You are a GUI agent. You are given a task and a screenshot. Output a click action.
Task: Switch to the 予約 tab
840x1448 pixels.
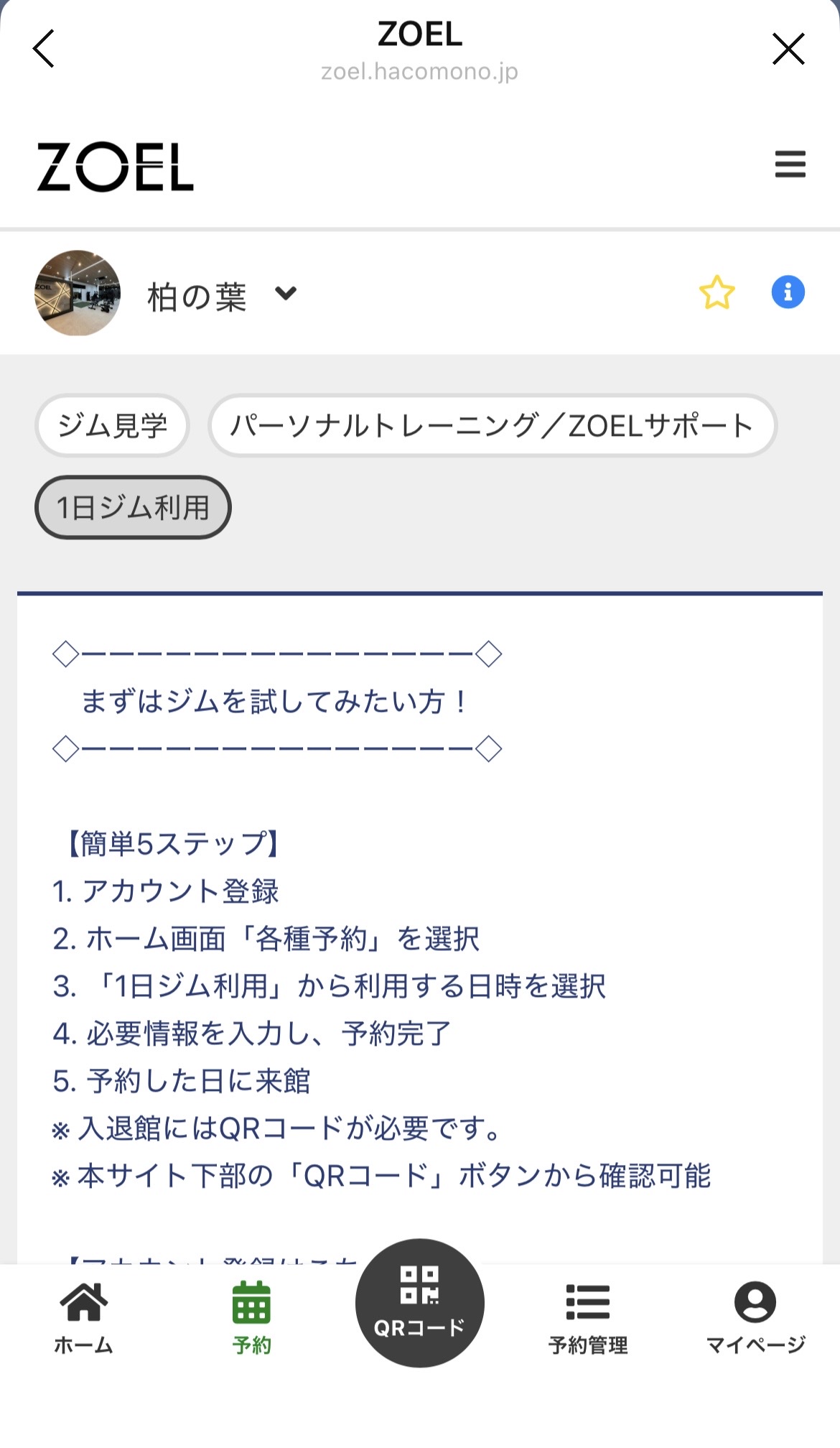click(x=251, y=1317)
